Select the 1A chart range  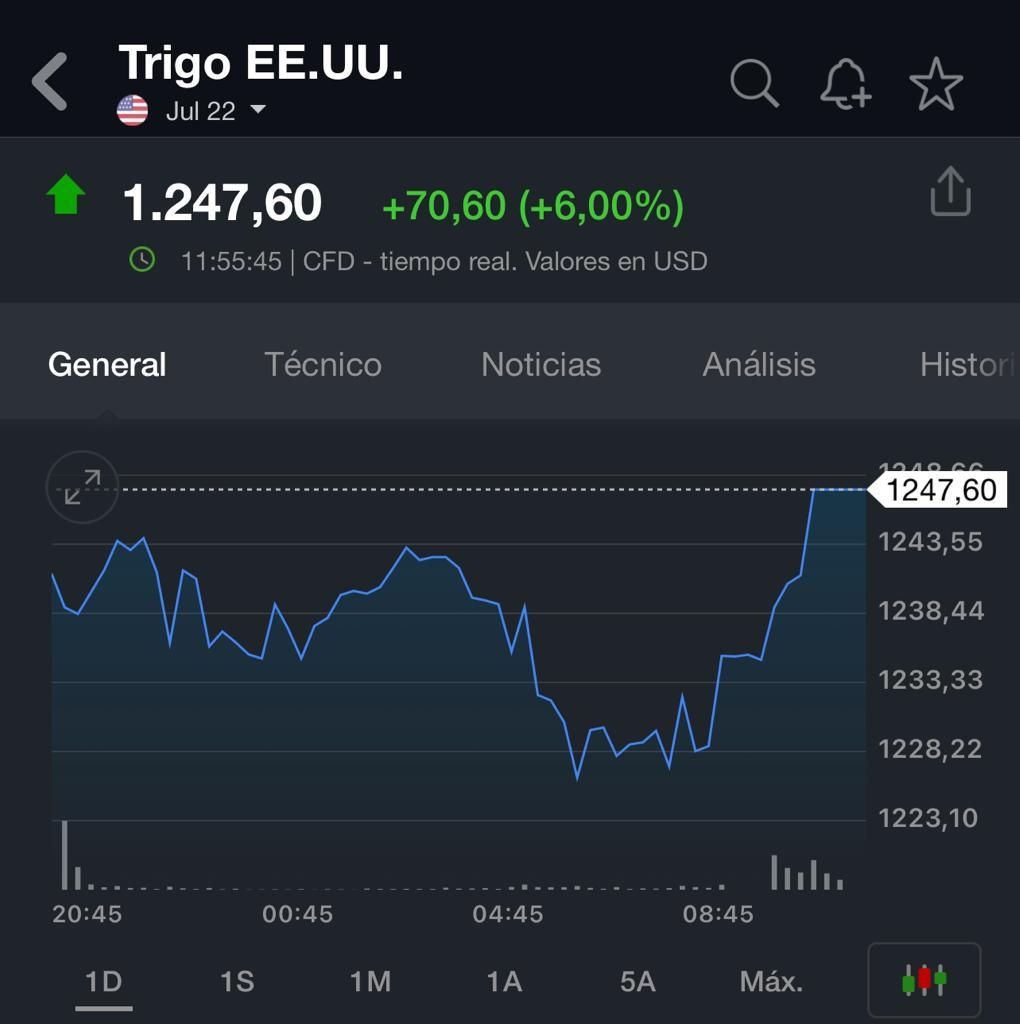[504, 982]
